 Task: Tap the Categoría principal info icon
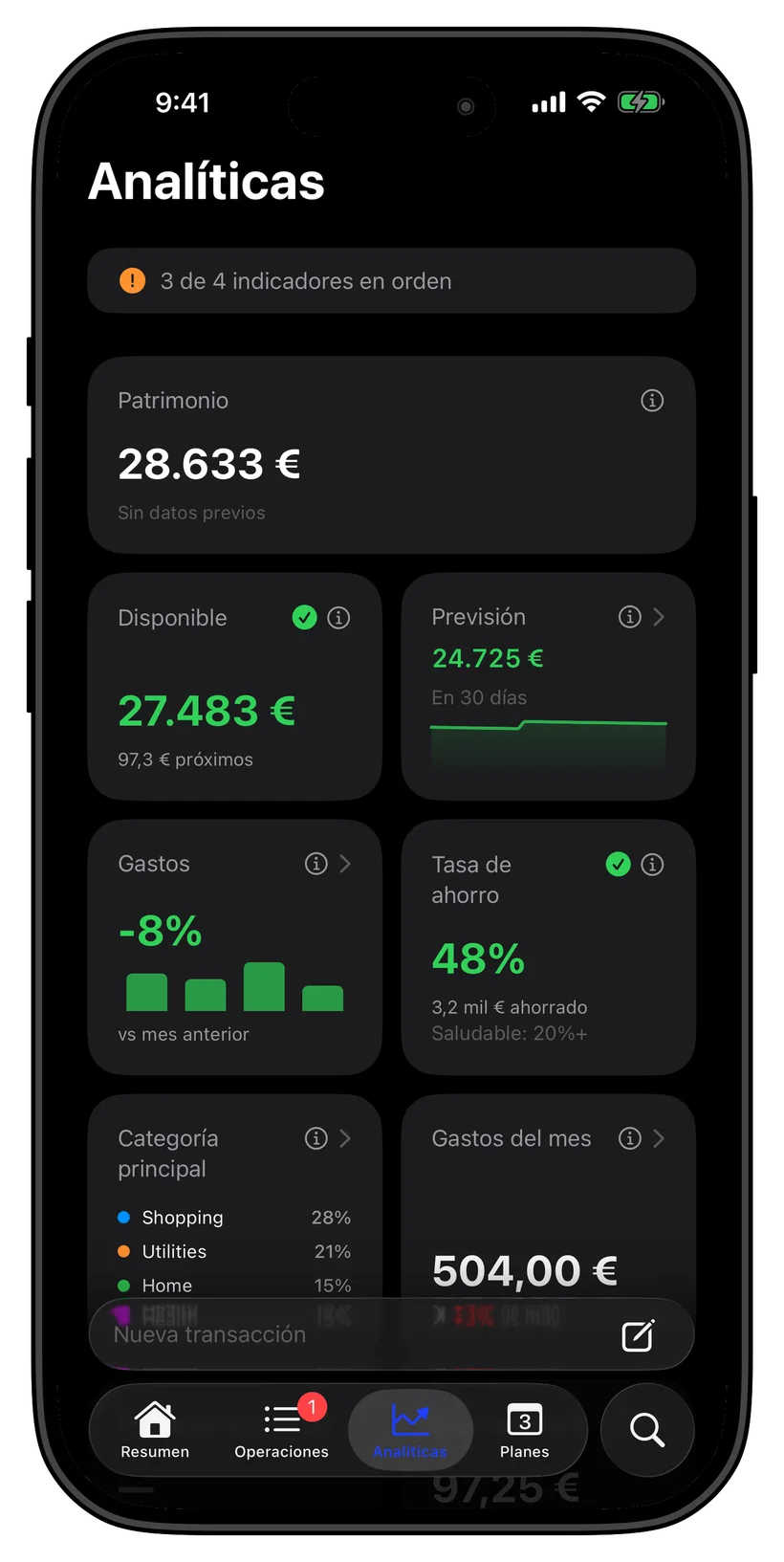[316, 1138]
